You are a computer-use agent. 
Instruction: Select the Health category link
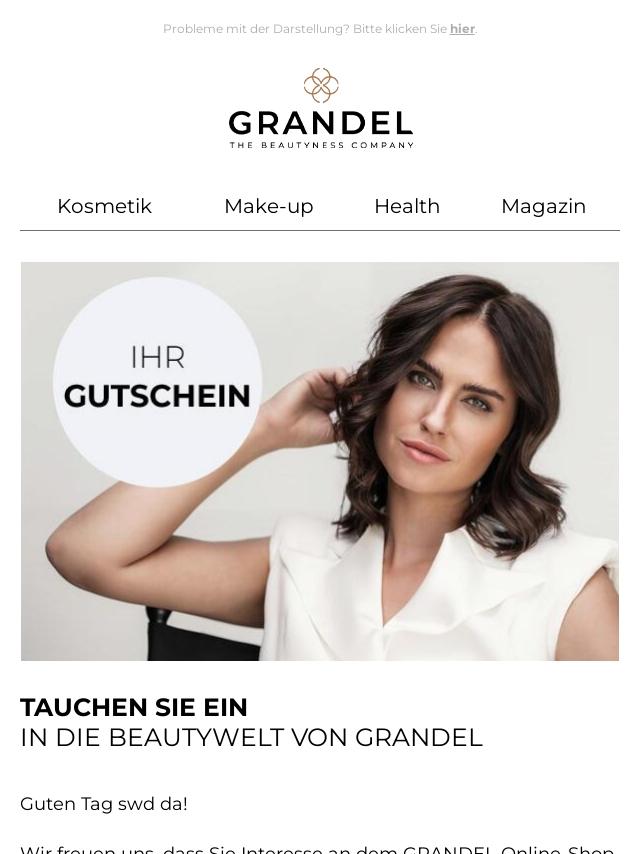coord(407,206)
